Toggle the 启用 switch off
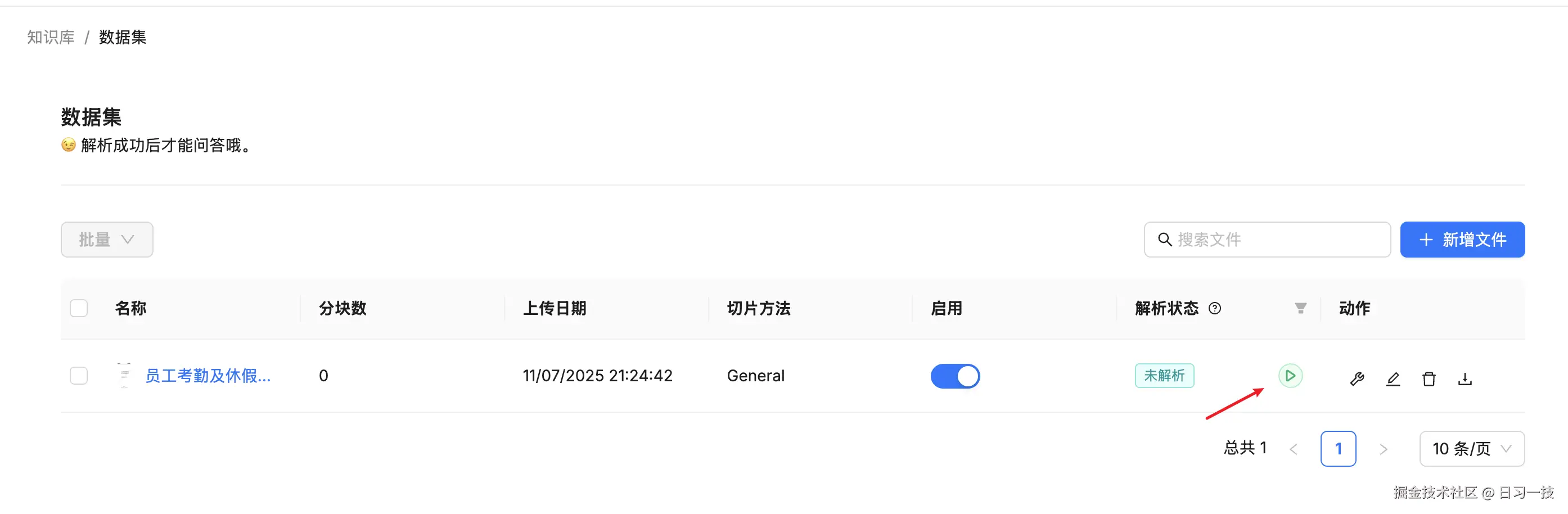Screen dimensions: 1568x514 click(955, 376)
